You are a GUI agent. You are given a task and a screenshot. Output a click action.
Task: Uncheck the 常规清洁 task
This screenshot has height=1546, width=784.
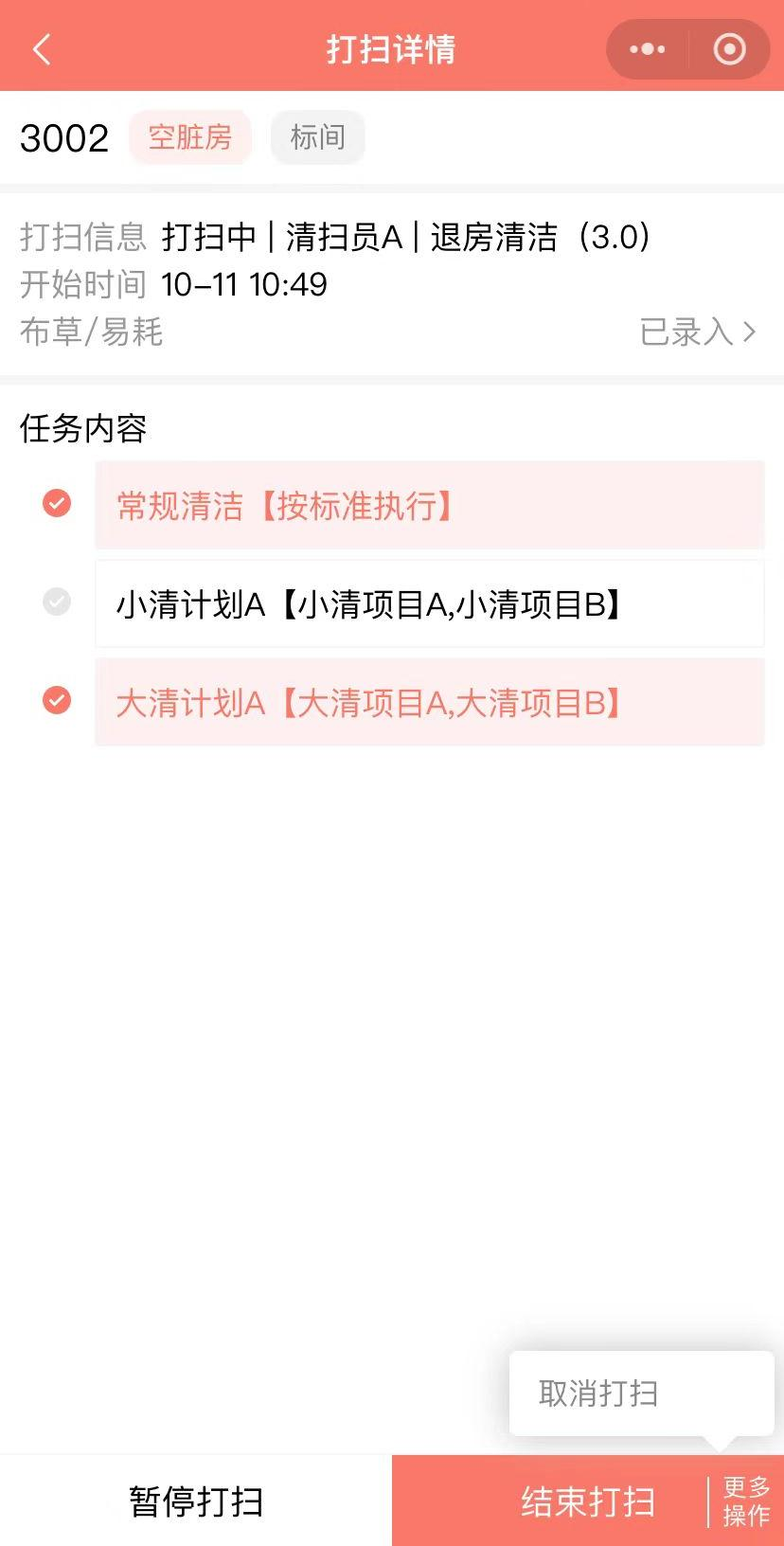[57, 503]
